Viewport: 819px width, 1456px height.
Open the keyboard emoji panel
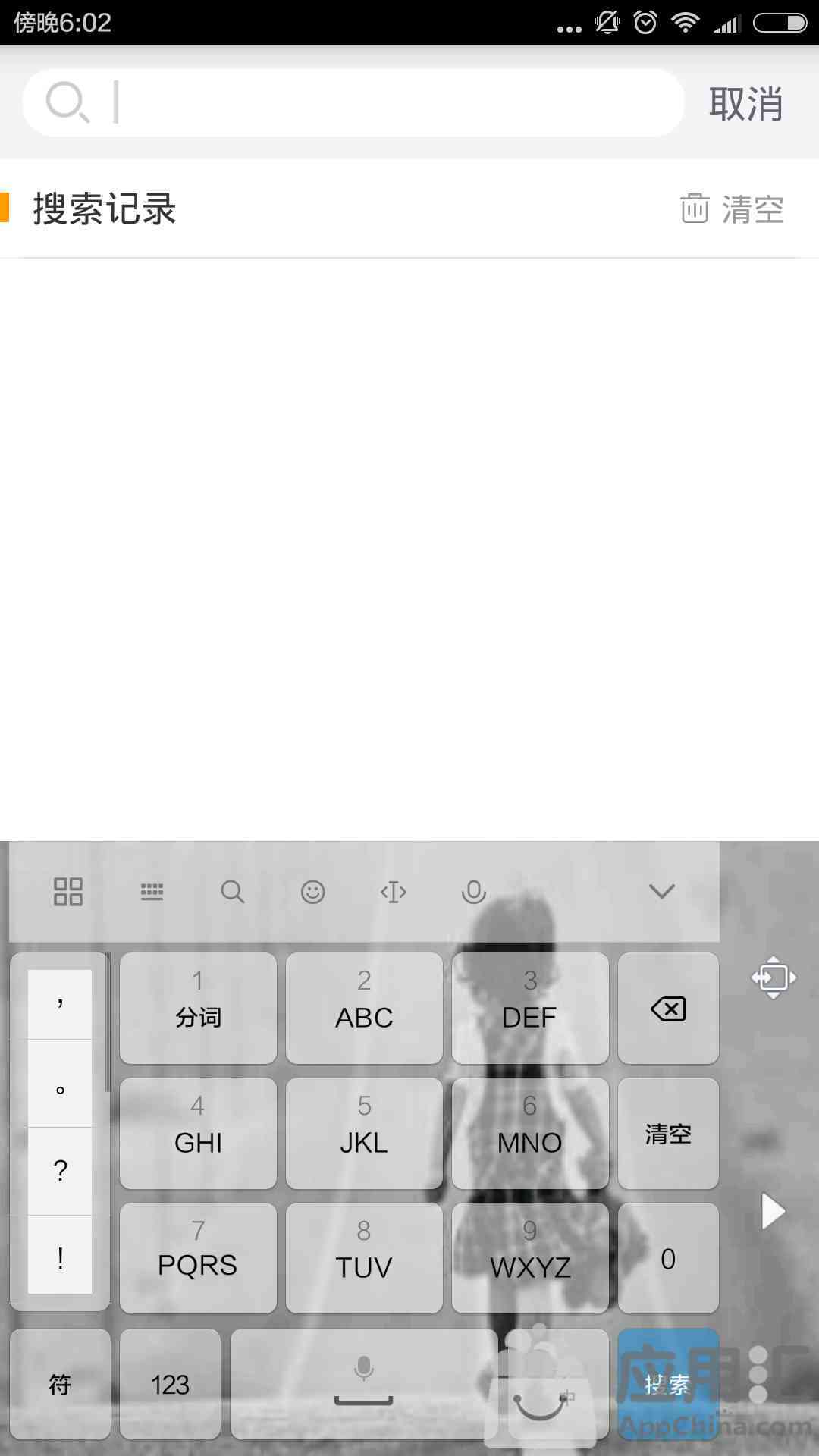pyautogui.click(x=312, y=892)
